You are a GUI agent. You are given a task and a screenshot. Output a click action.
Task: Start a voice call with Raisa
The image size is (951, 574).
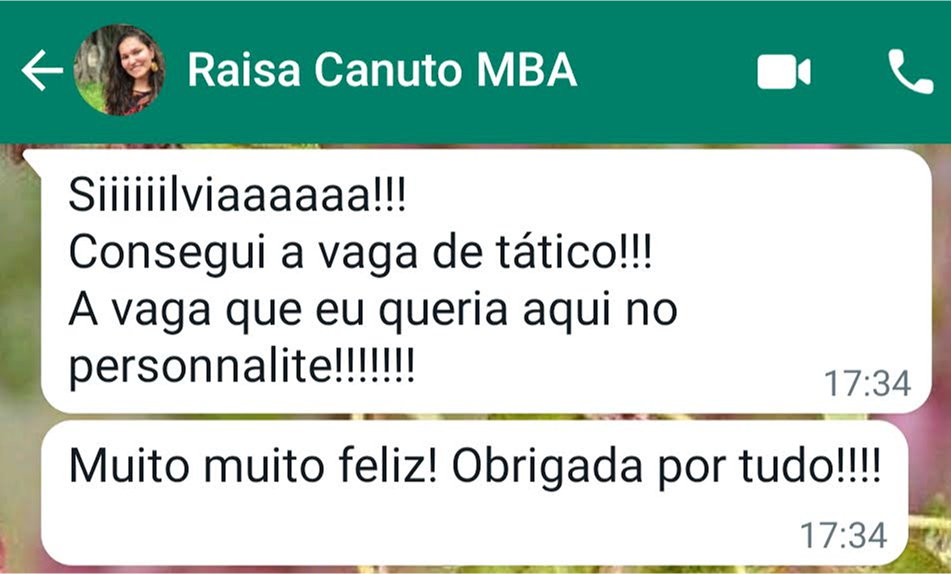909,72
